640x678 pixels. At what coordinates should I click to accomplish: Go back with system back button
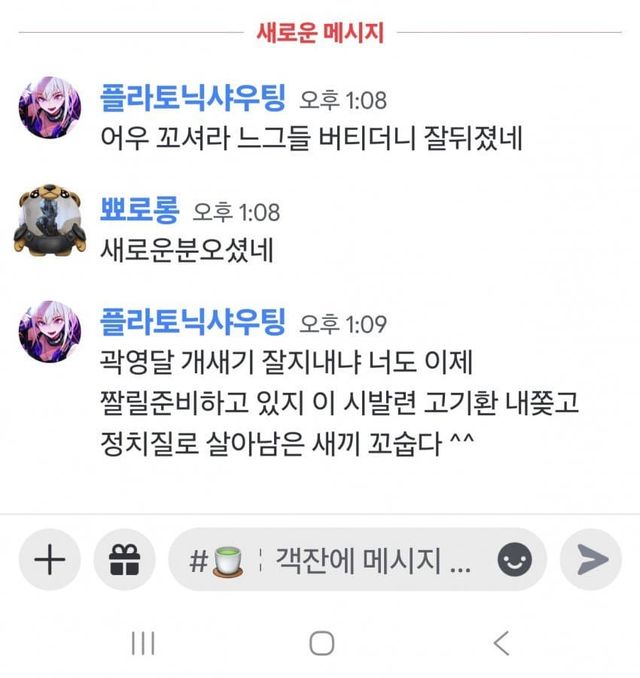[502, 642]
